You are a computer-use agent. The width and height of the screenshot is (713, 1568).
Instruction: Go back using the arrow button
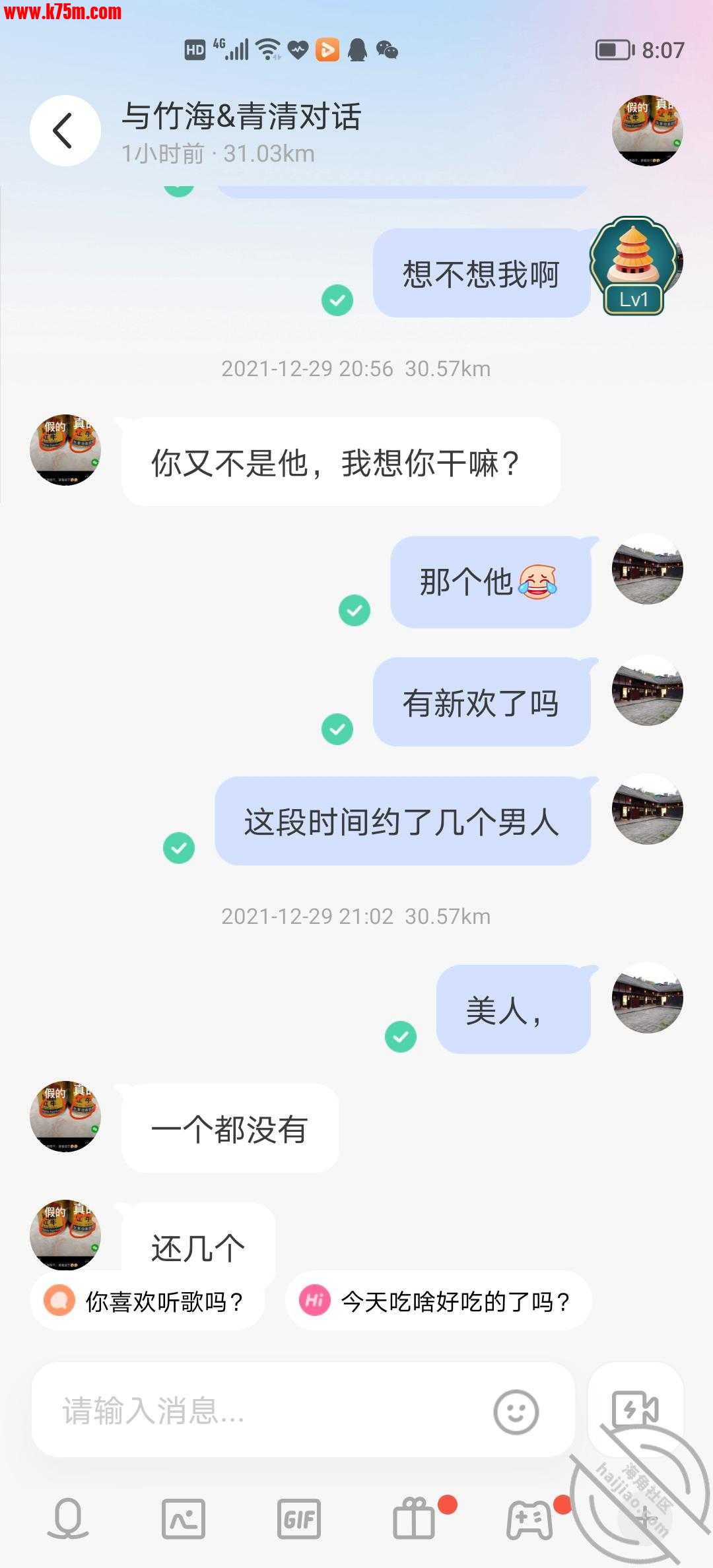point(65,131)
